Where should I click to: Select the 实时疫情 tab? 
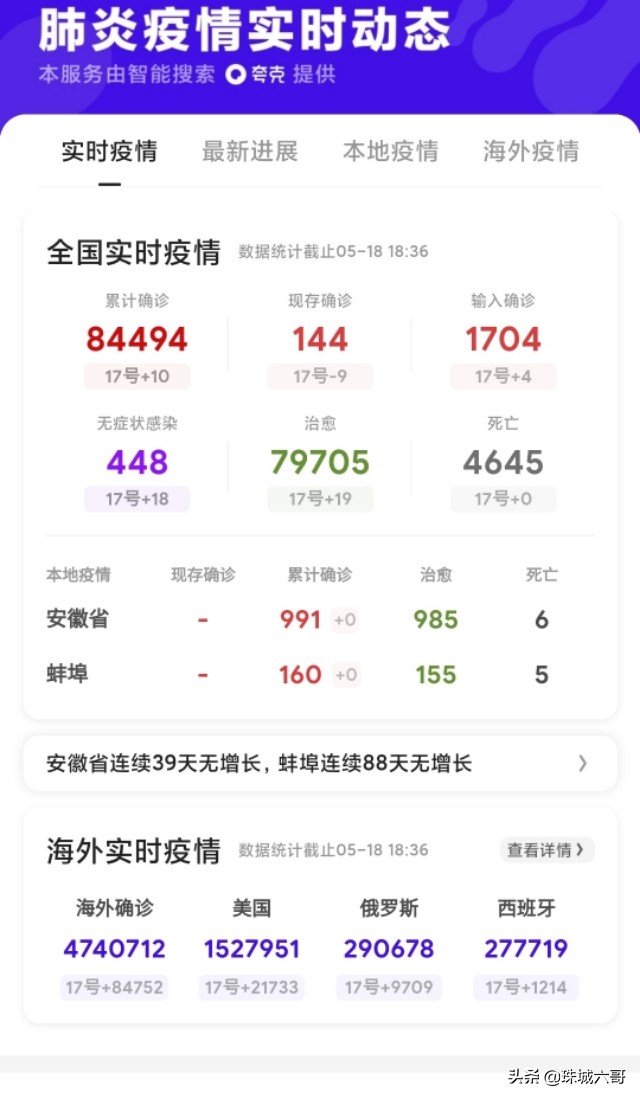(x=109, y=151)
